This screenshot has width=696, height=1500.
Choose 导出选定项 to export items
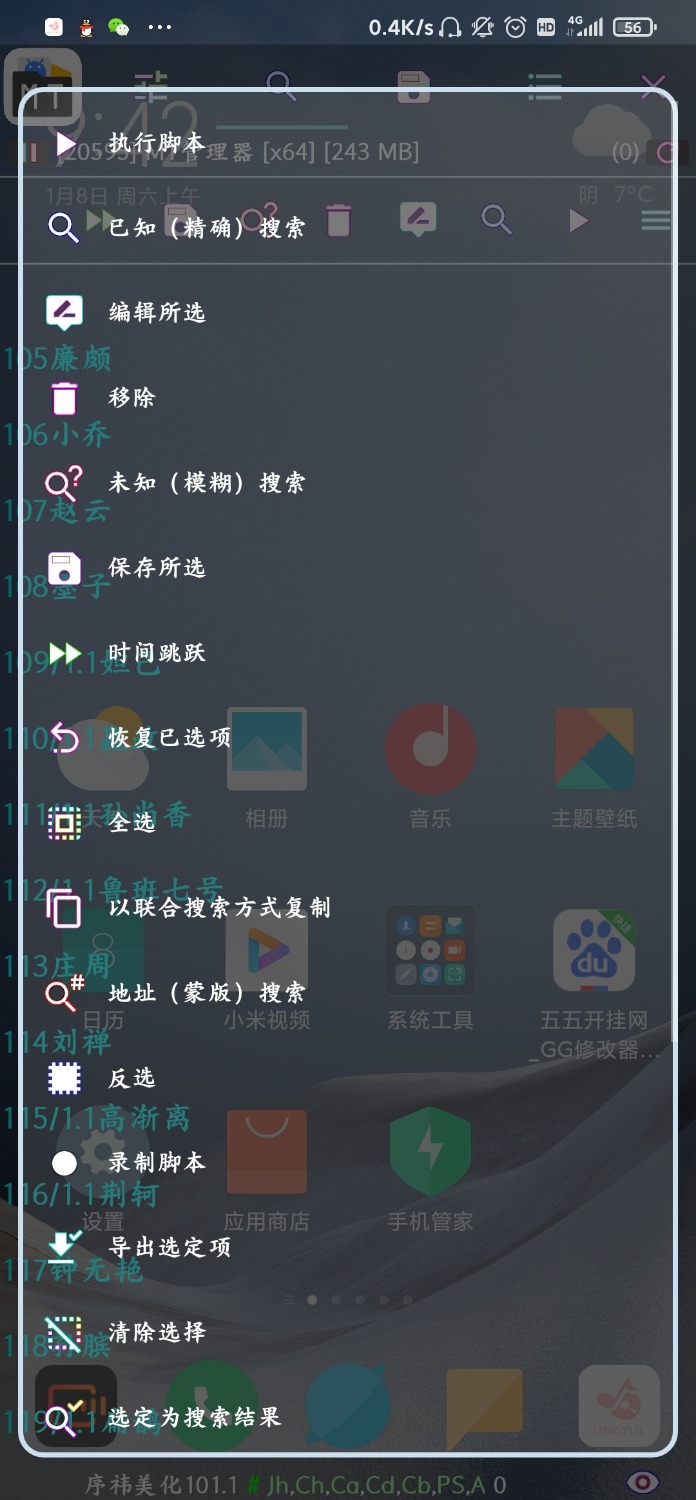(170, 1247)
